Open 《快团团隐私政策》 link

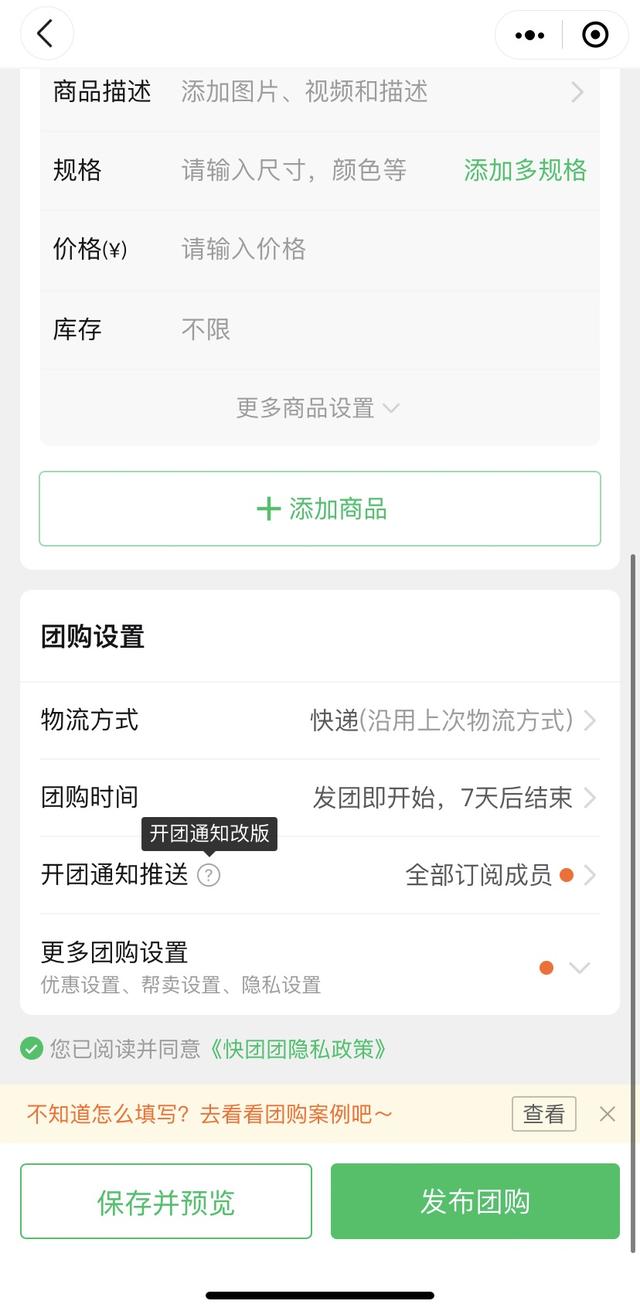pos(297,1049)
